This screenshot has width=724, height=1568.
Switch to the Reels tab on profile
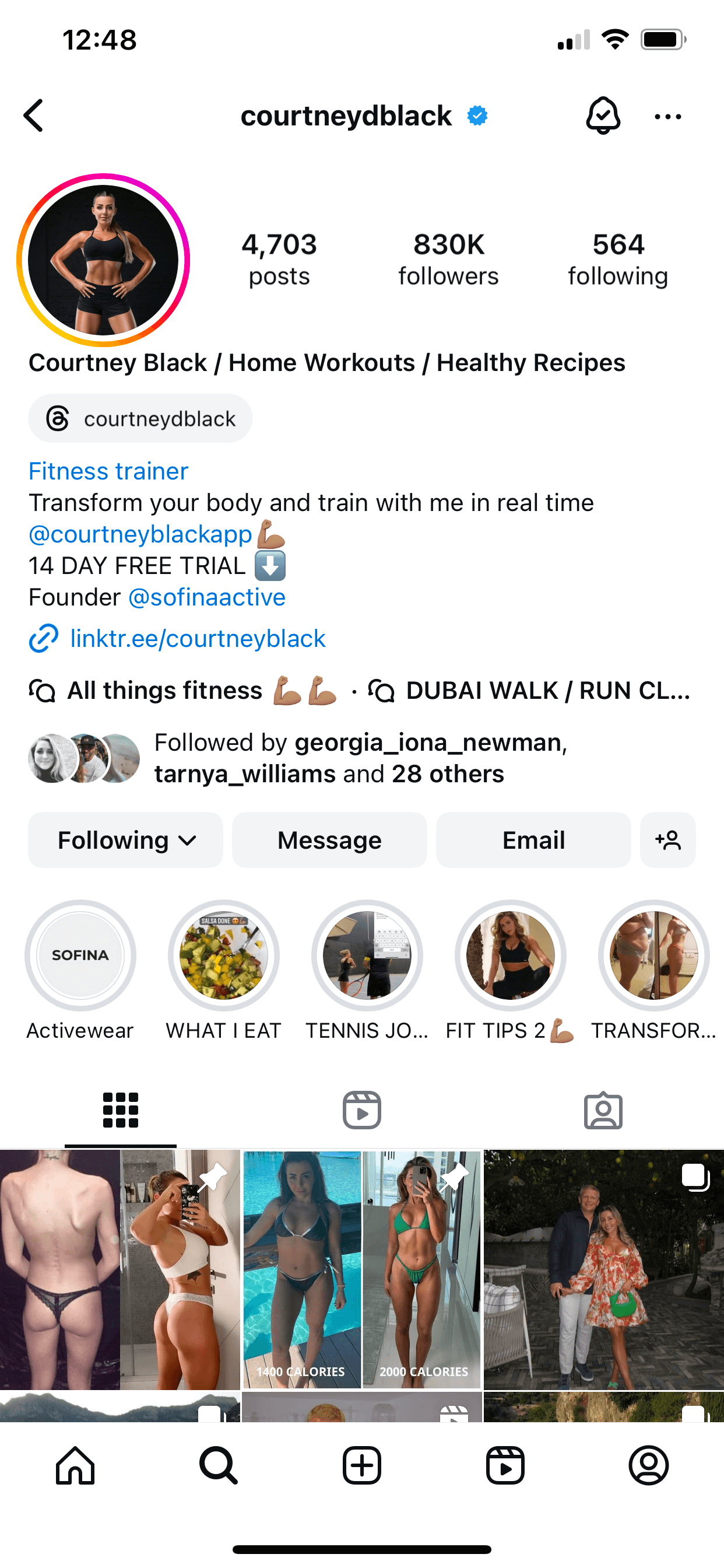(361, 1110)
